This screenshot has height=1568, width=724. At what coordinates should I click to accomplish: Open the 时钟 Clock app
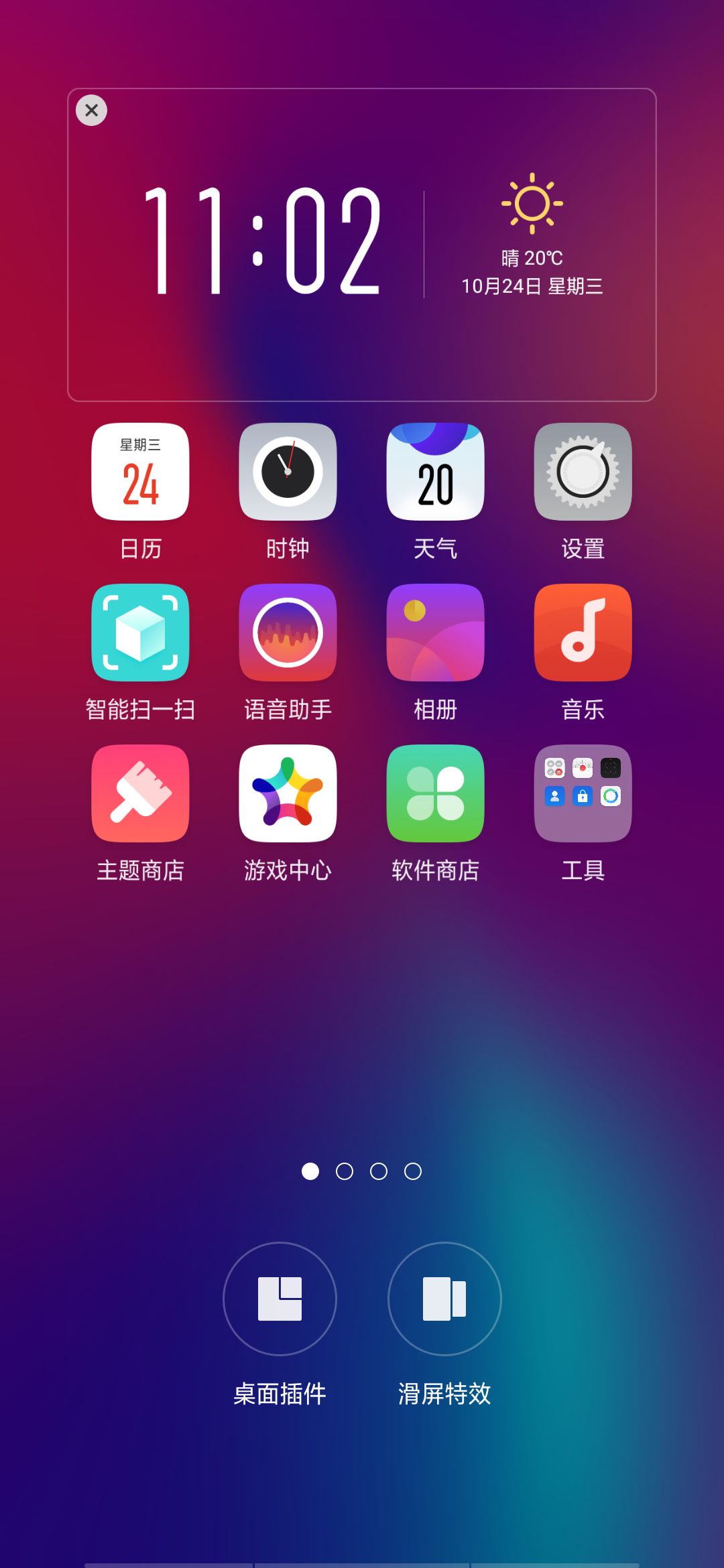287,472
